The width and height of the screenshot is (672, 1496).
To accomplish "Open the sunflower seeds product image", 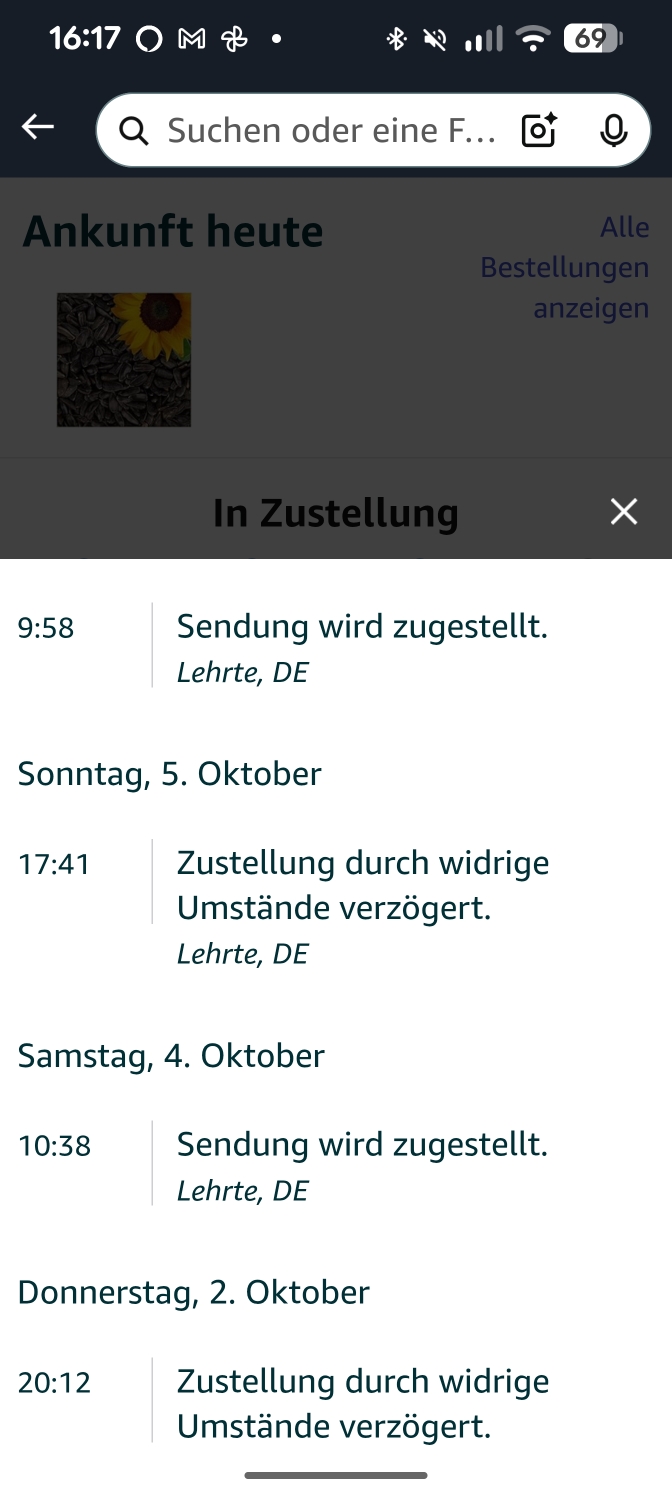I will click(x=124, y=360).
